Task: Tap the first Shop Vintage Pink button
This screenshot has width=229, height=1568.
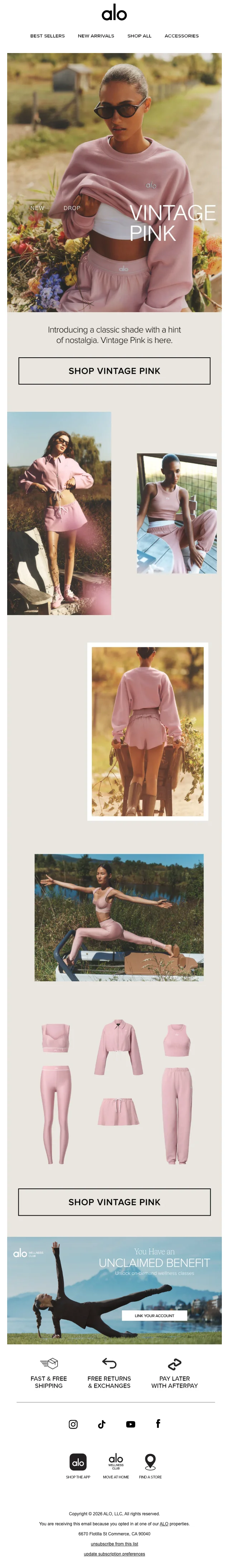Action: click(114, 371)
